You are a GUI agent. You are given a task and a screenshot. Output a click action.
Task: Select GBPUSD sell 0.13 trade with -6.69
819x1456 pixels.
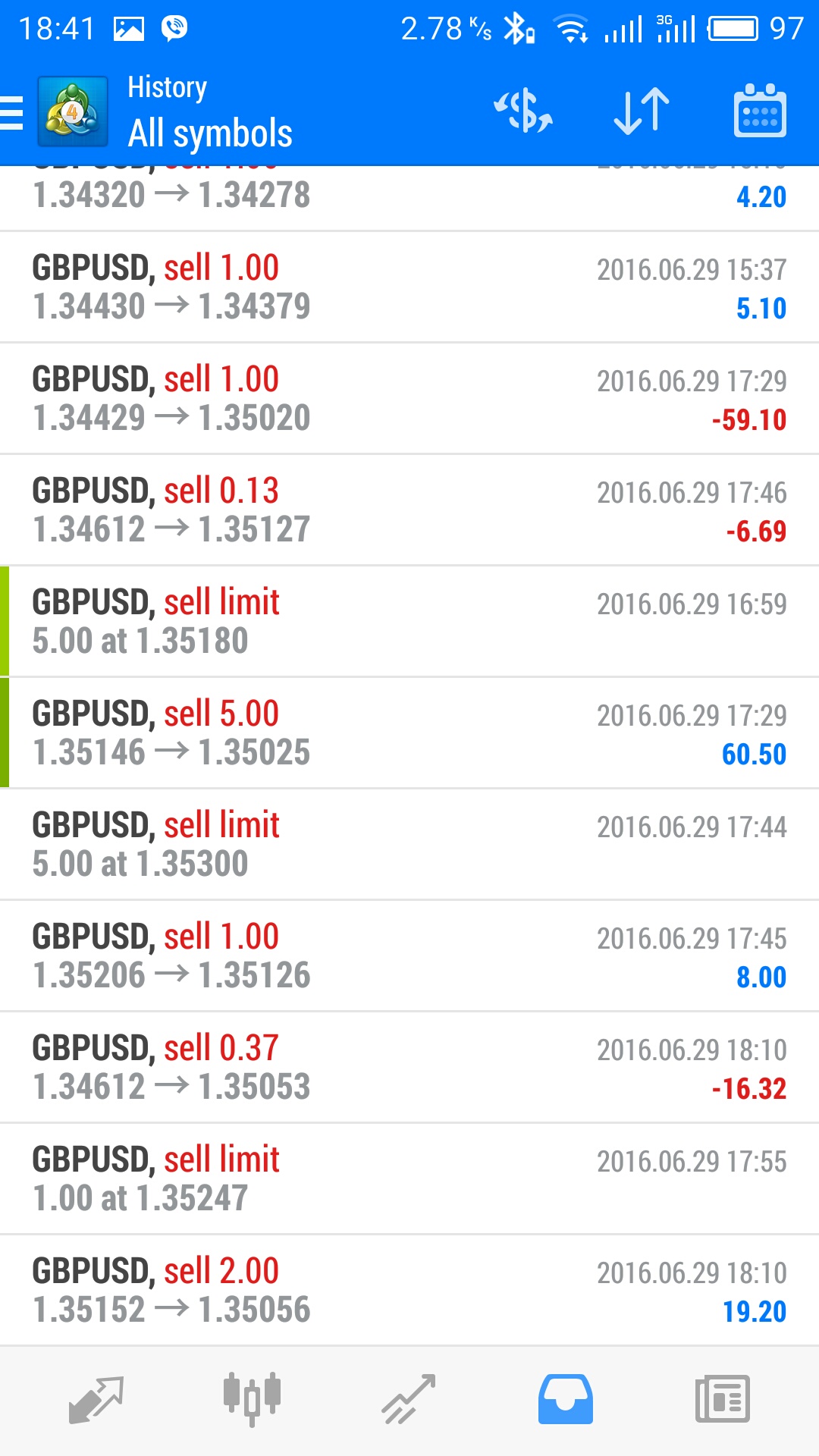(409, 510)
